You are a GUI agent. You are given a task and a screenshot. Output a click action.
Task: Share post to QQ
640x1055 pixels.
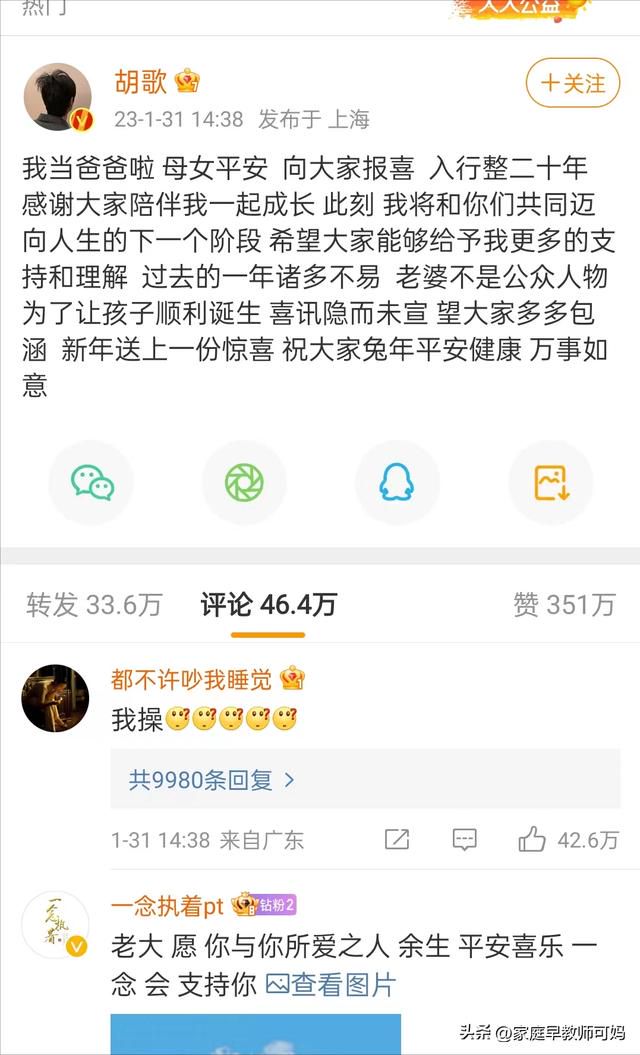tap(396, 483)
